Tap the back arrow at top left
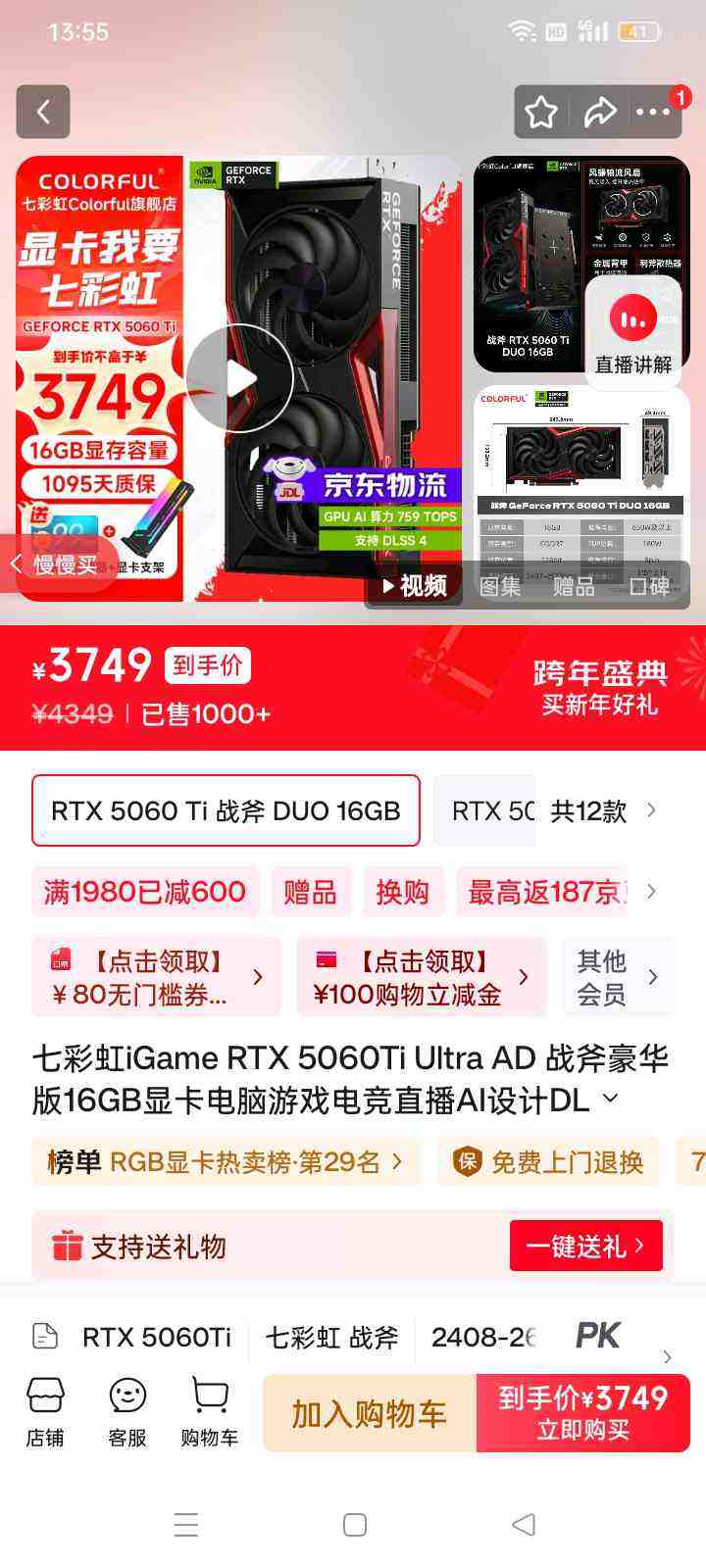Image resolution: width=706 pixels, height=1568 pixels. [43, 112]
